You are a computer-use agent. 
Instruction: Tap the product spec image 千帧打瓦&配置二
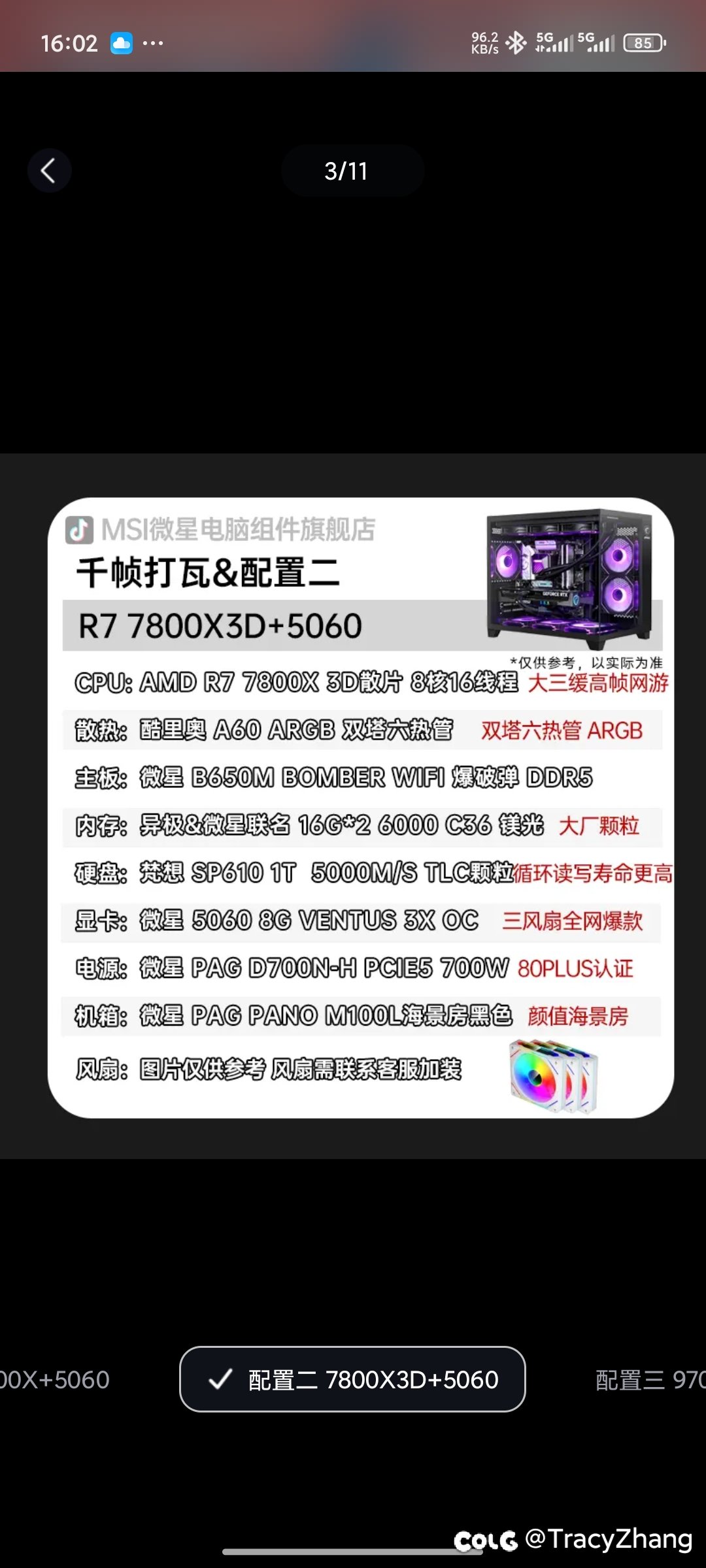pos(360,808)
